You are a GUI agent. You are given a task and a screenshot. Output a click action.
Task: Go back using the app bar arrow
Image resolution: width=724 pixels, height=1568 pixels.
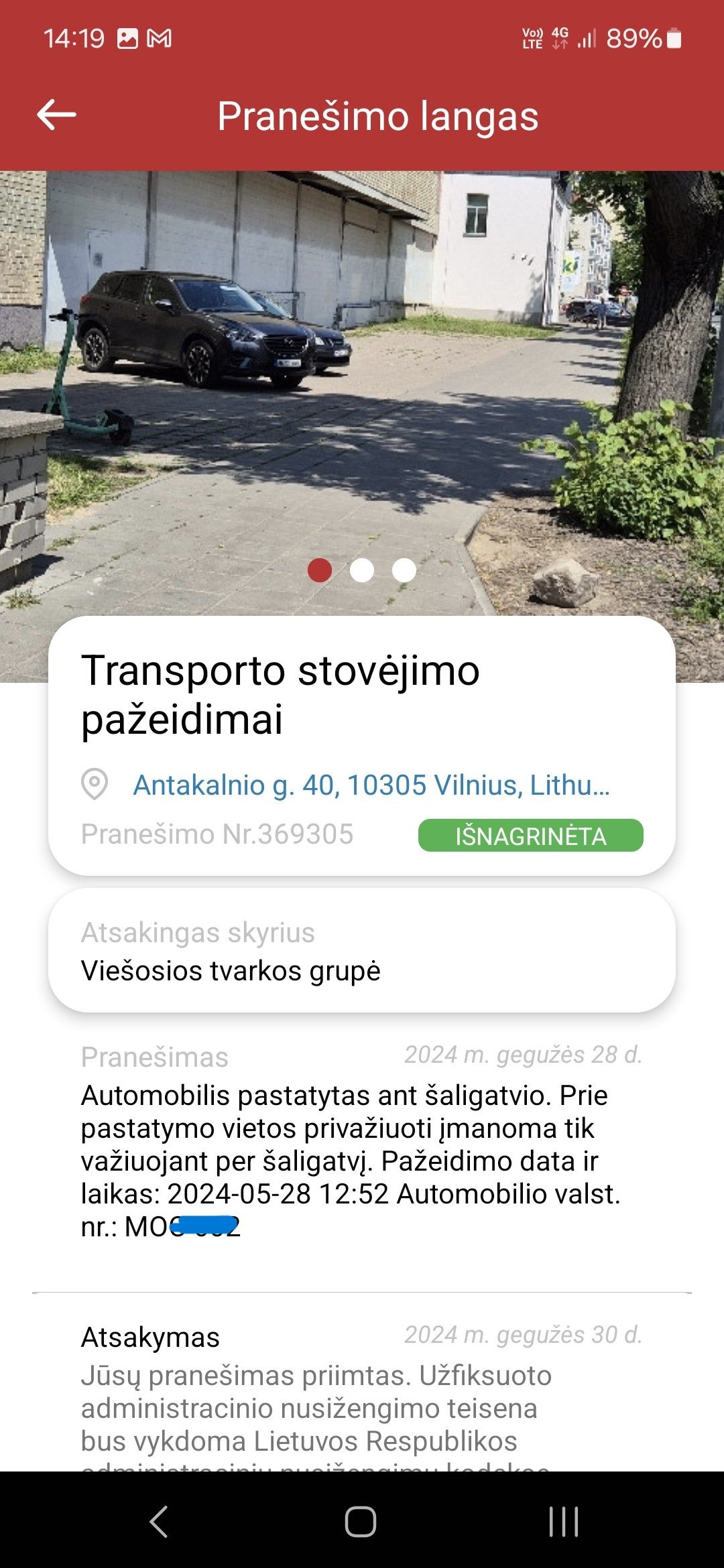pyautogui.click(x=56, y=115)
